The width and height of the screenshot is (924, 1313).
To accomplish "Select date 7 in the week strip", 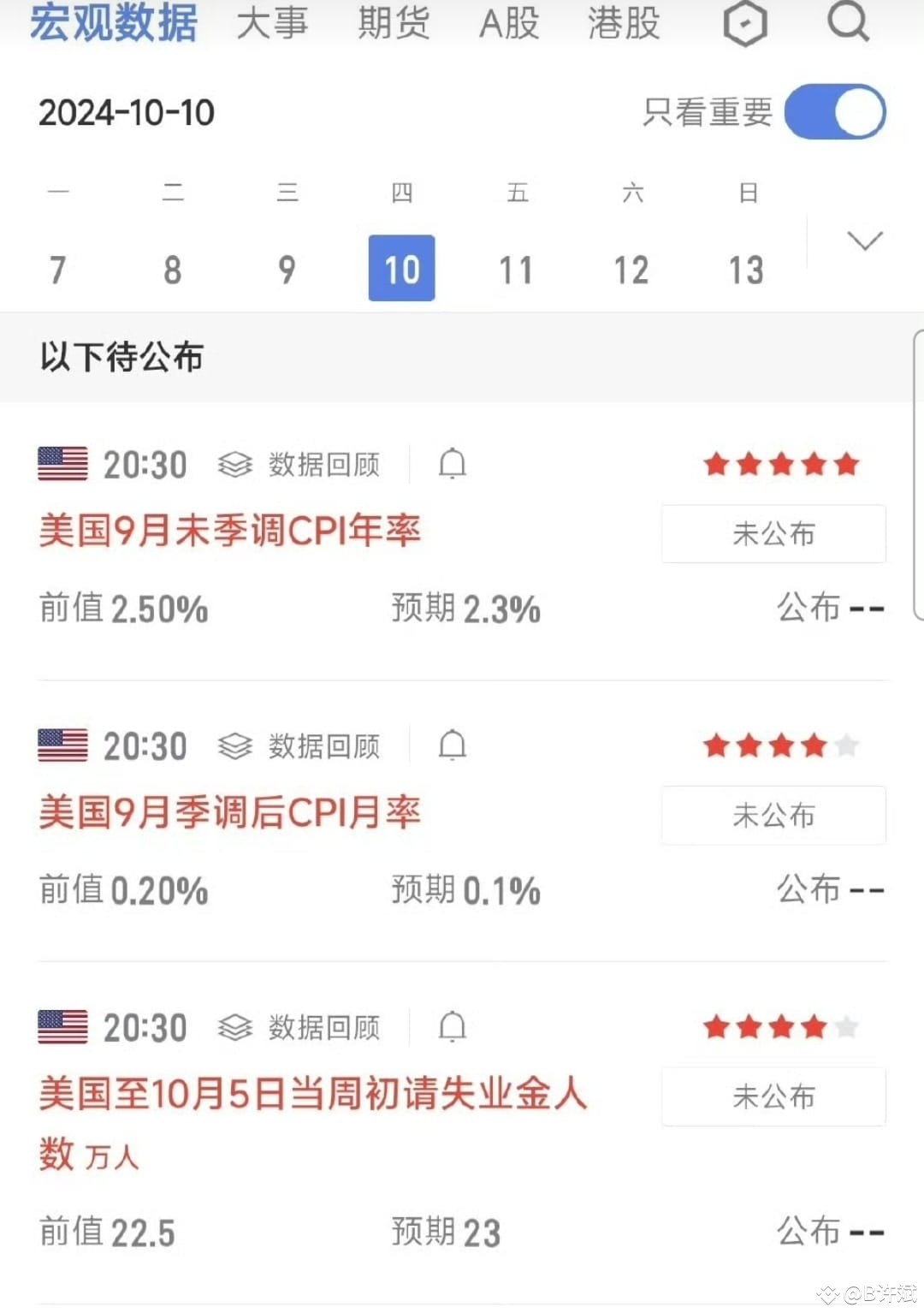I will [57, 269].
